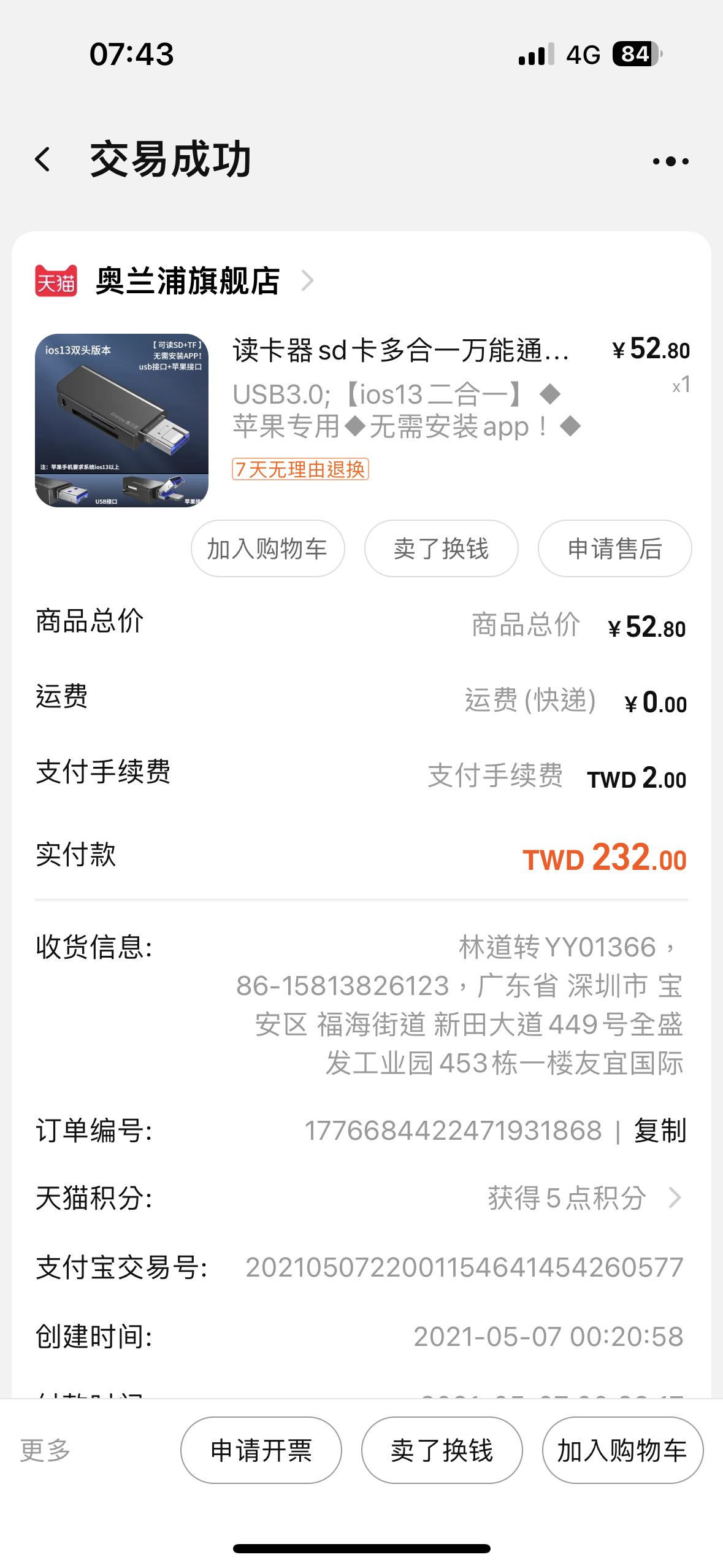Tap 申请售后 for this item
The image size is (723, 1568).
(x=614, y=548)
